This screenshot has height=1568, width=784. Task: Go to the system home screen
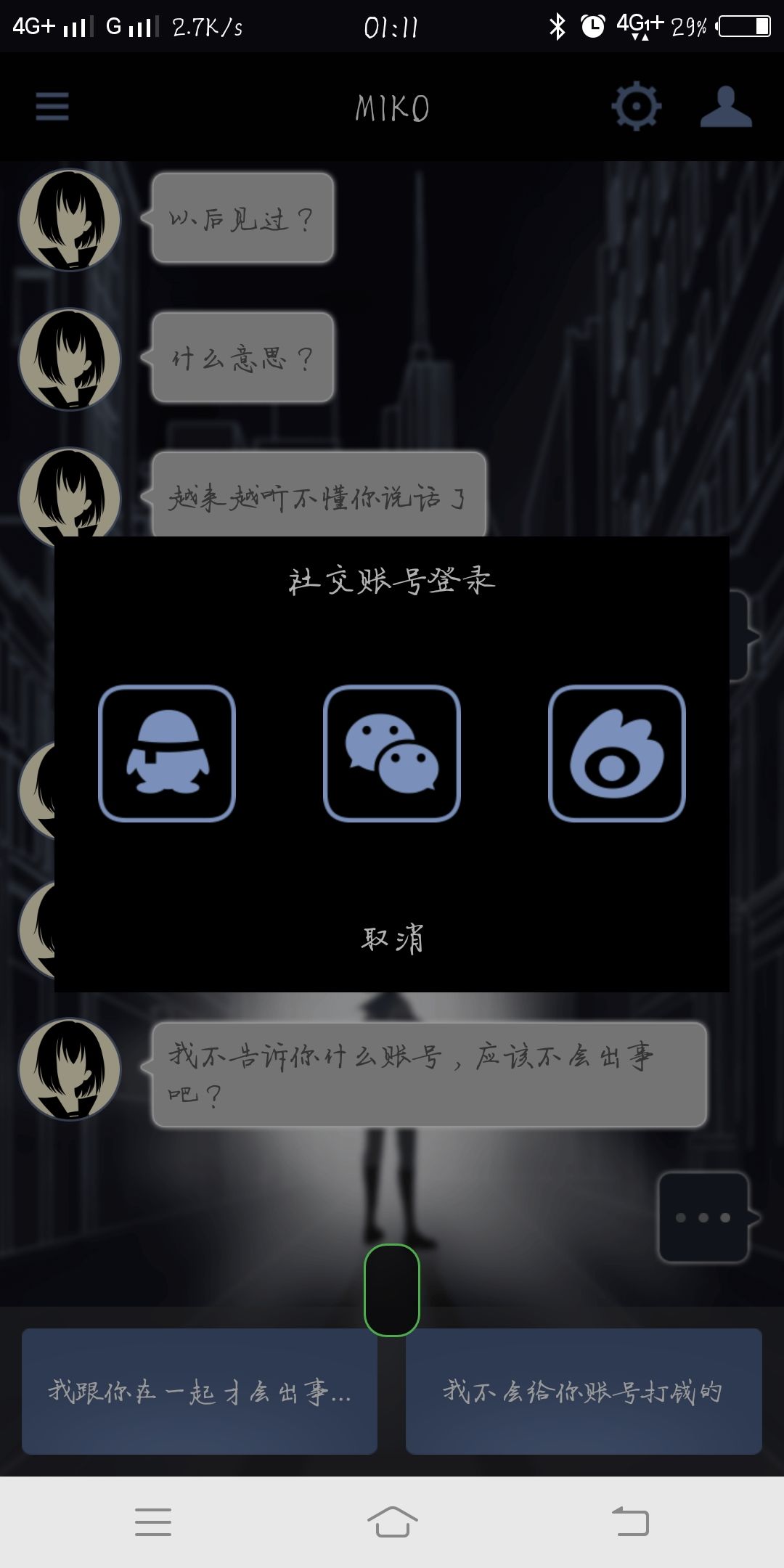392,1522
